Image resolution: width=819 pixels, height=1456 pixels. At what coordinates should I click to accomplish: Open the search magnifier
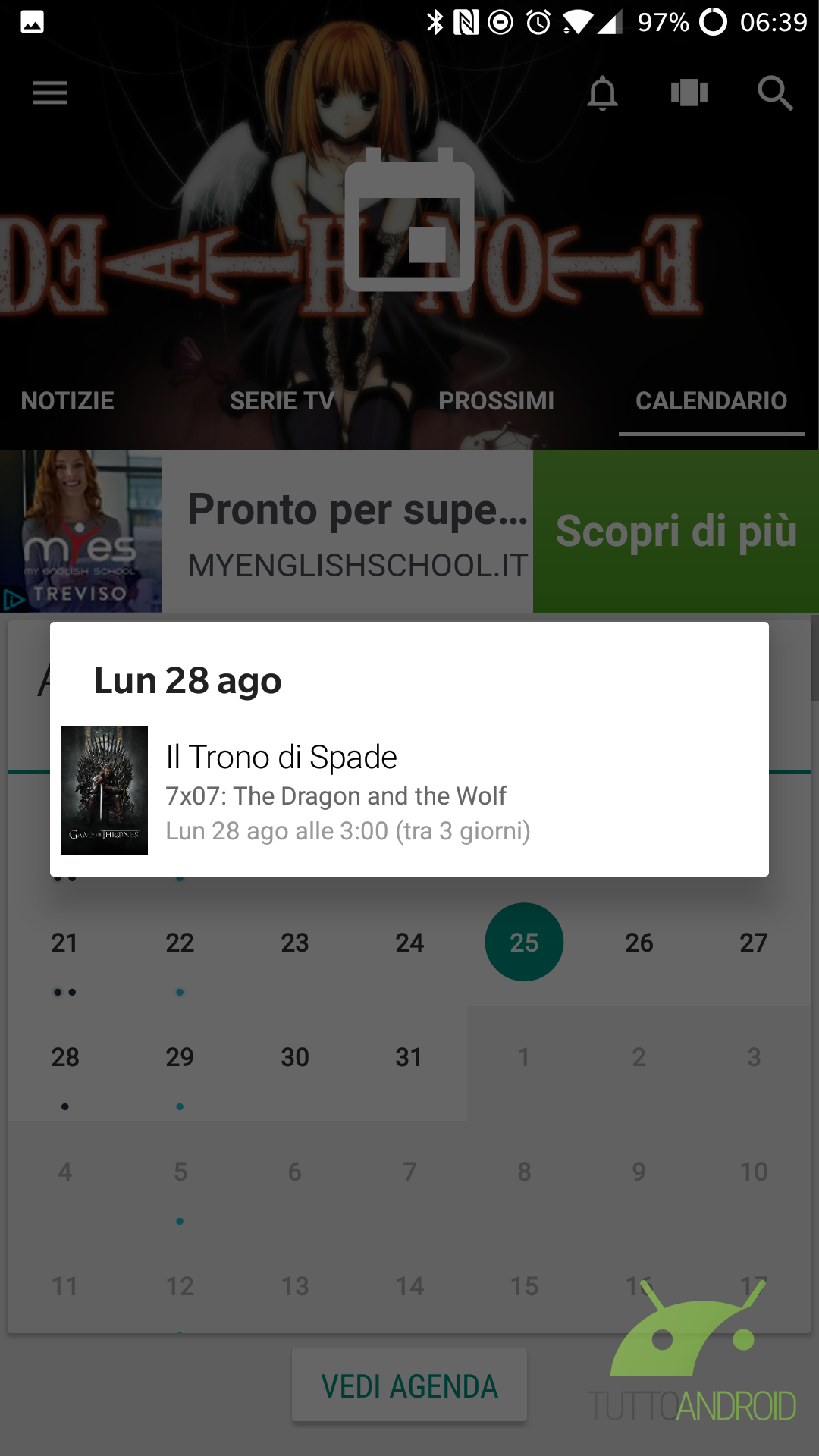coord(775,93)
